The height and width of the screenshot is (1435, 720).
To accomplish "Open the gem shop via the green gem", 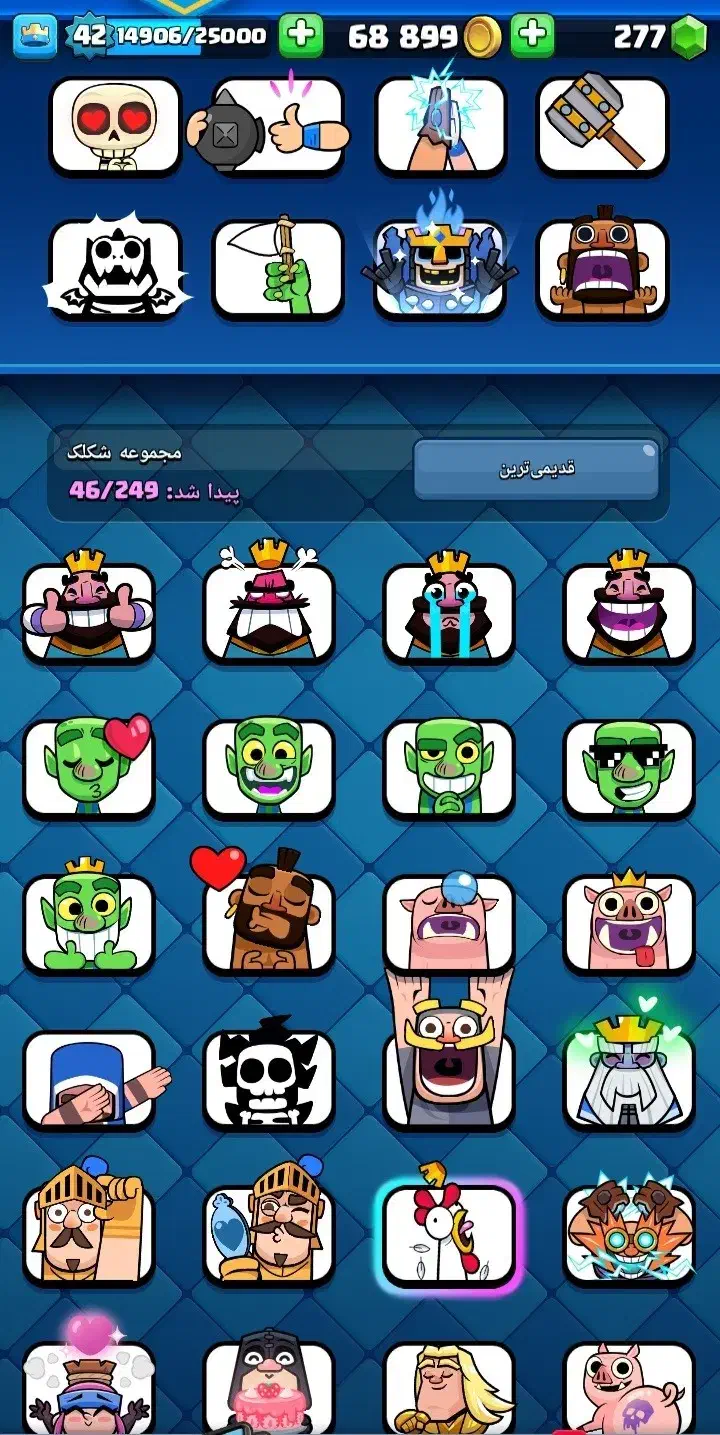I will click(687, 38).
